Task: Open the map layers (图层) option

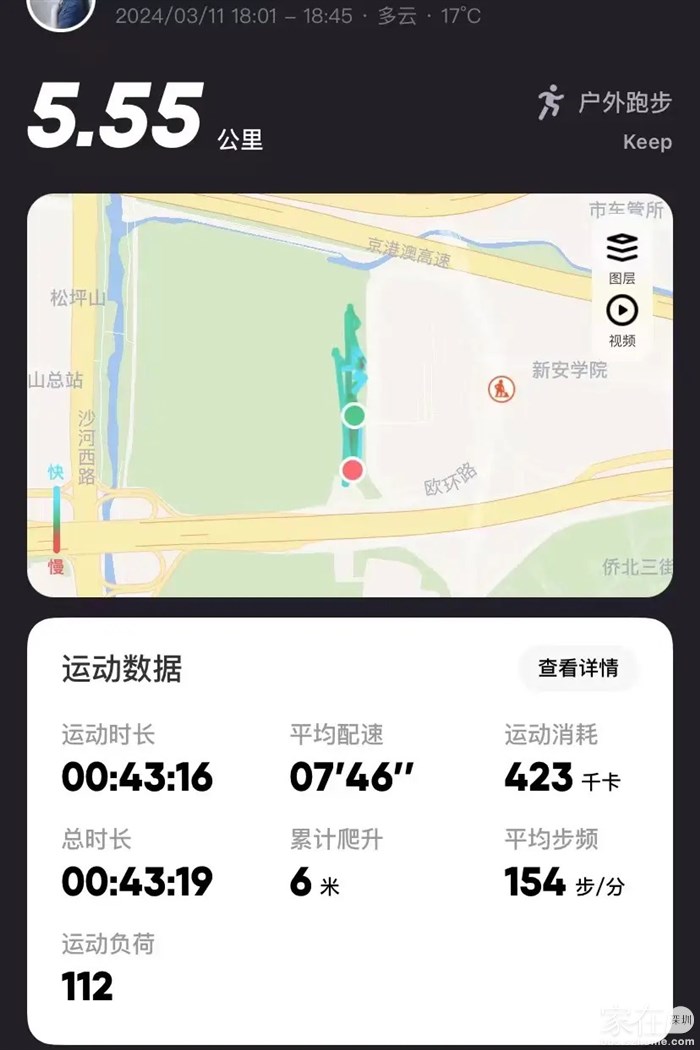Action: click(x=621, y=256)
